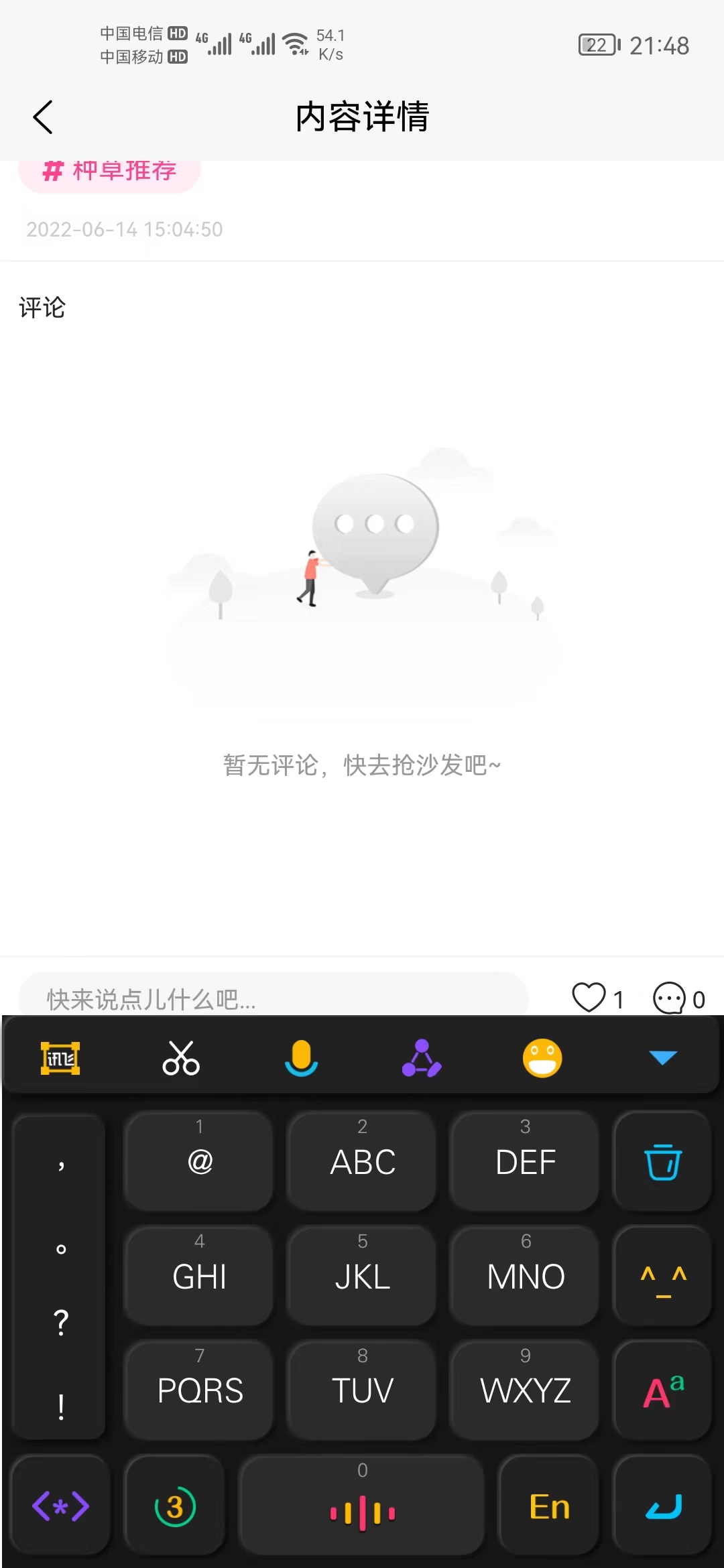Screen dimensions: 724x1568
Task: Collapse keyboard with blue down arrow
Action: coord(662,1058)
